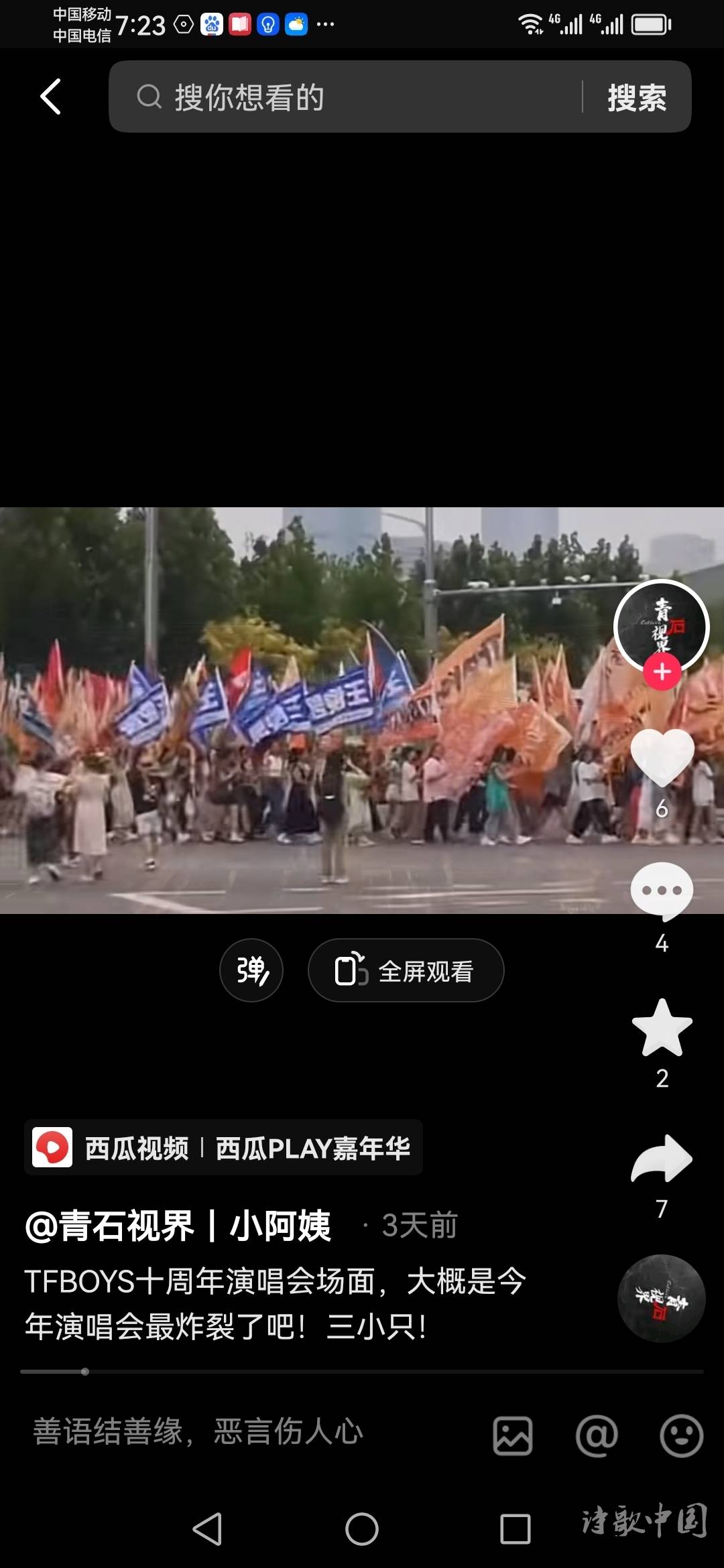Open the comments bubble

pos(662,891)
